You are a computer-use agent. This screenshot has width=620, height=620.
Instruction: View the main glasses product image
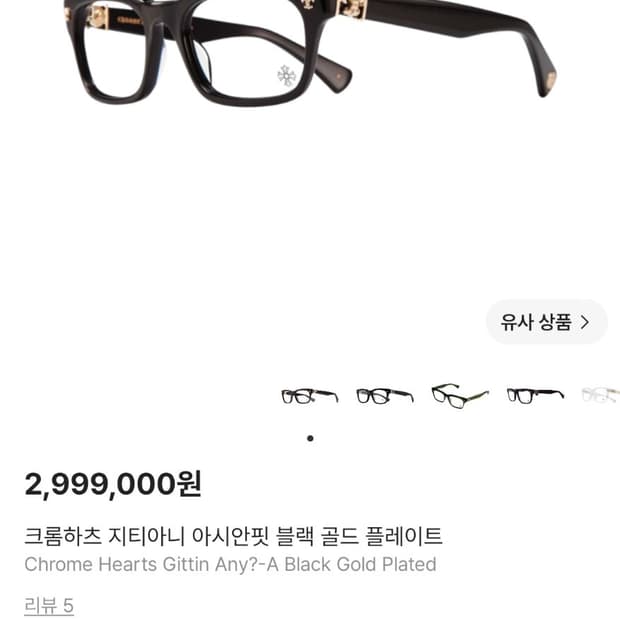pyautogui.click(x=310, y=51)
